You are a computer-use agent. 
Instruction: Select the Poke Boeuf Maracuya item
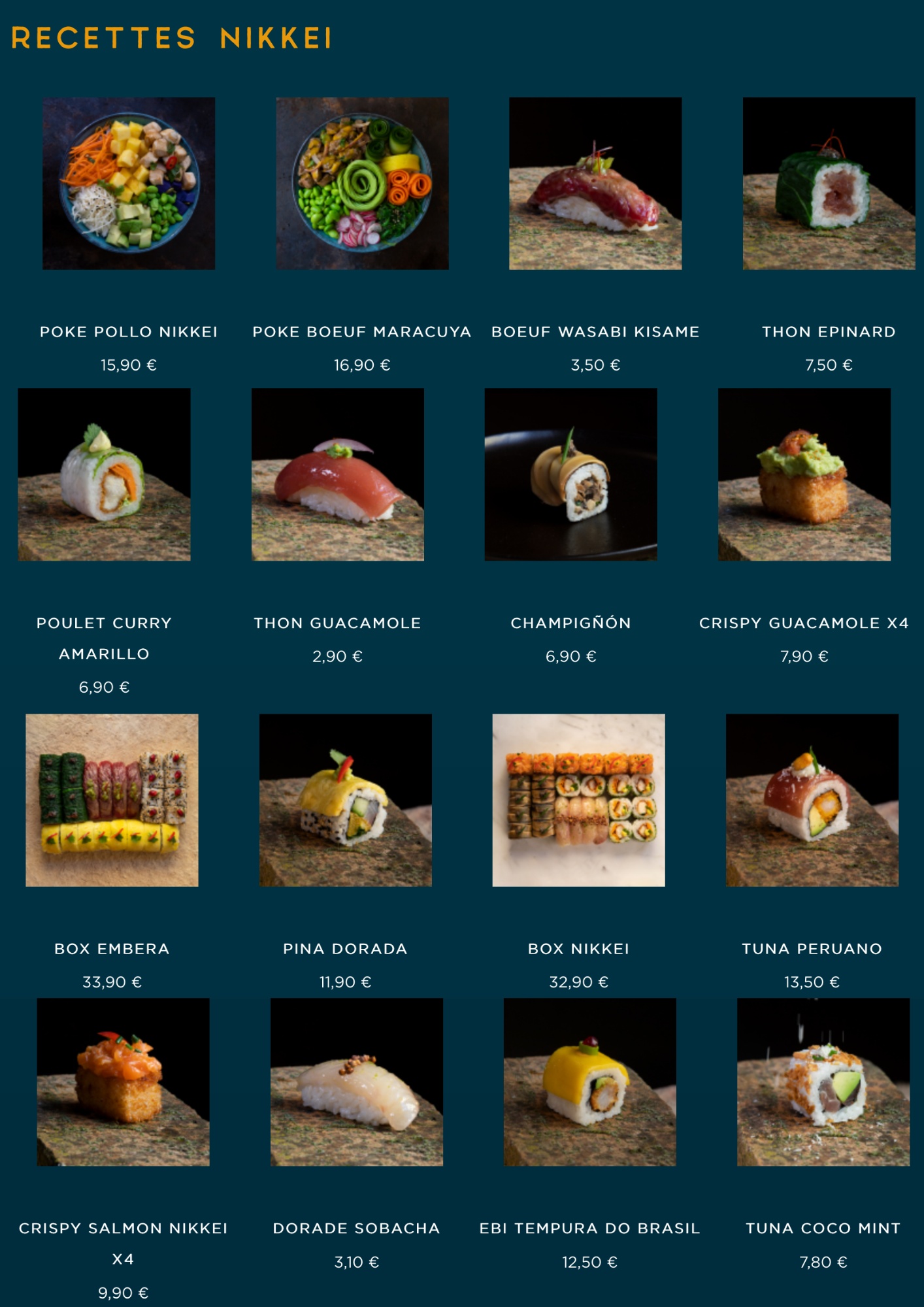tap(362, 184)
